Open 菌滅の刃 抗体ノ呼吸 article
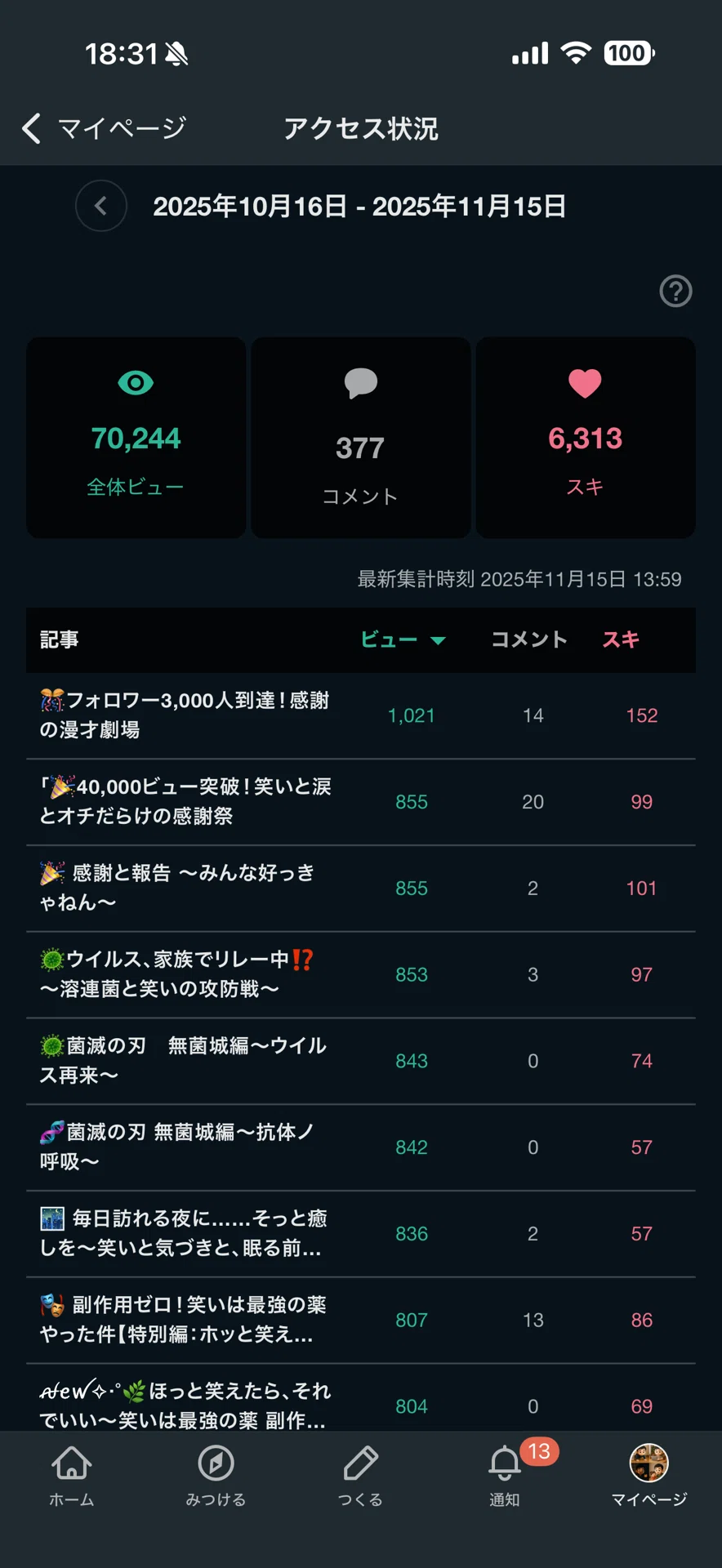This screenshot has width=722, height=1568. coord(361,1147)
